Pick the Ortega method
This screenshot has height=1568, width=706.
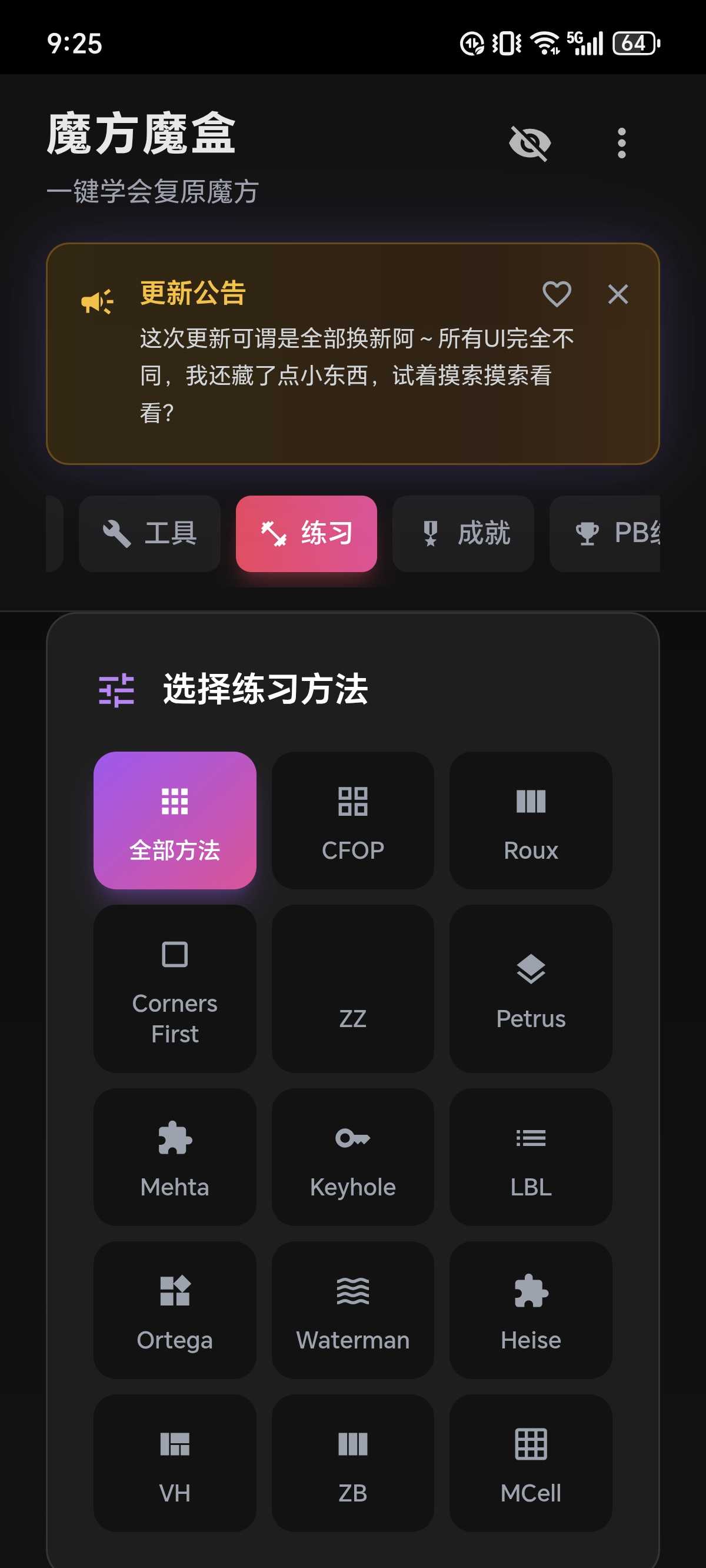pos(175,1310)
